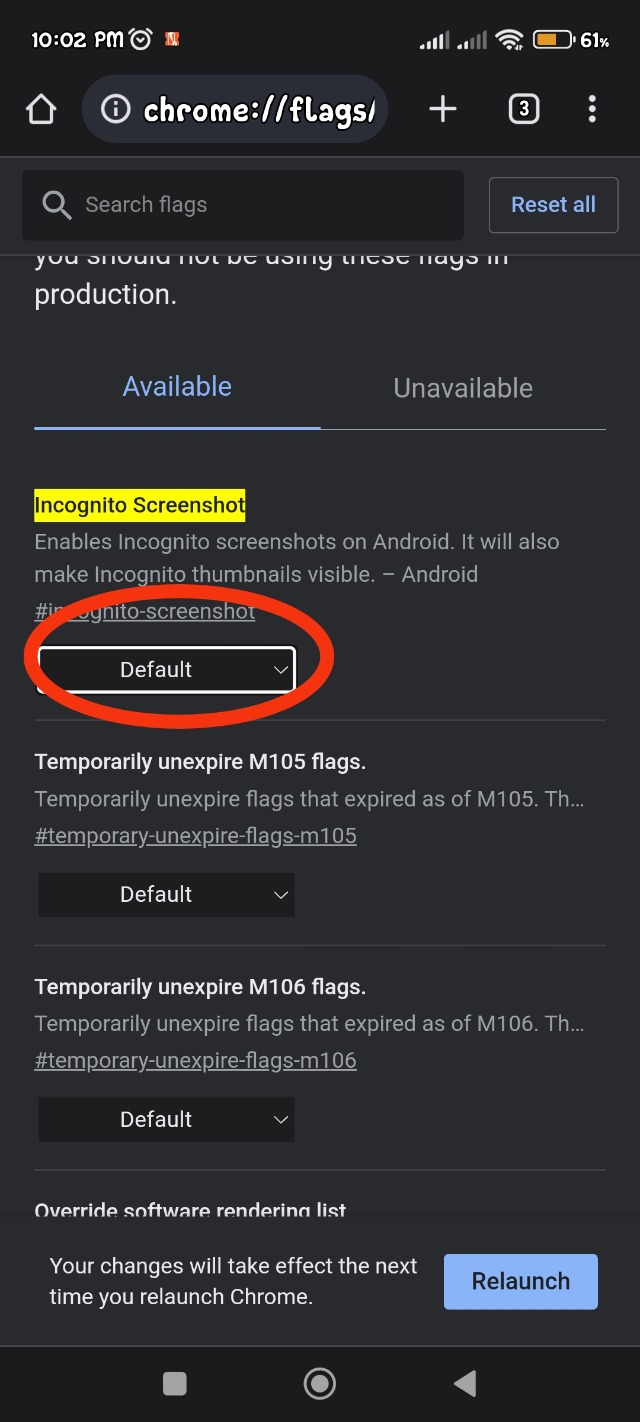640x1422 pixels.
Task: Expand the M106 flags Default dropdown
Action: coord(166,1120)
